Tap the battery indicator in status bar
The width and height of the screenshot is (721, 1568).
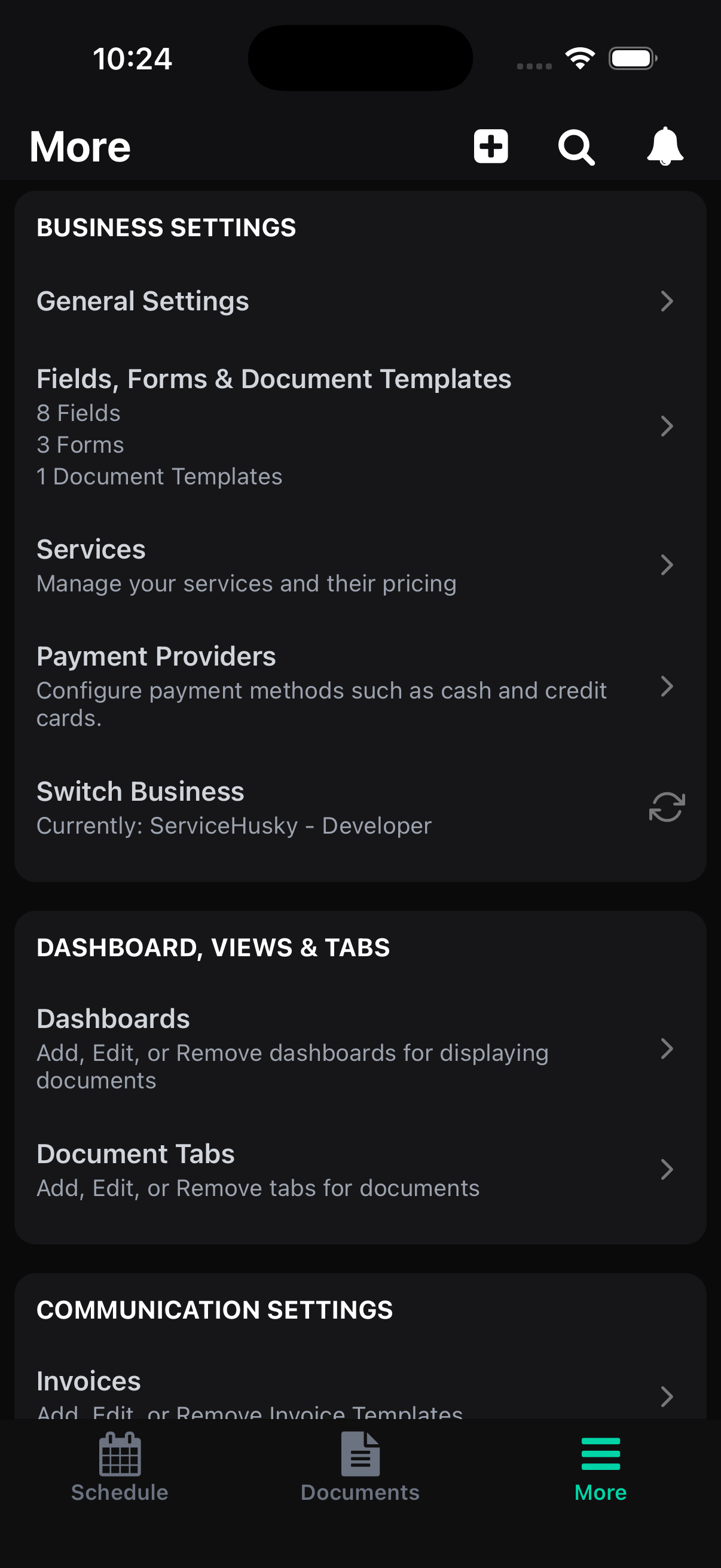(x=631, y=58)
